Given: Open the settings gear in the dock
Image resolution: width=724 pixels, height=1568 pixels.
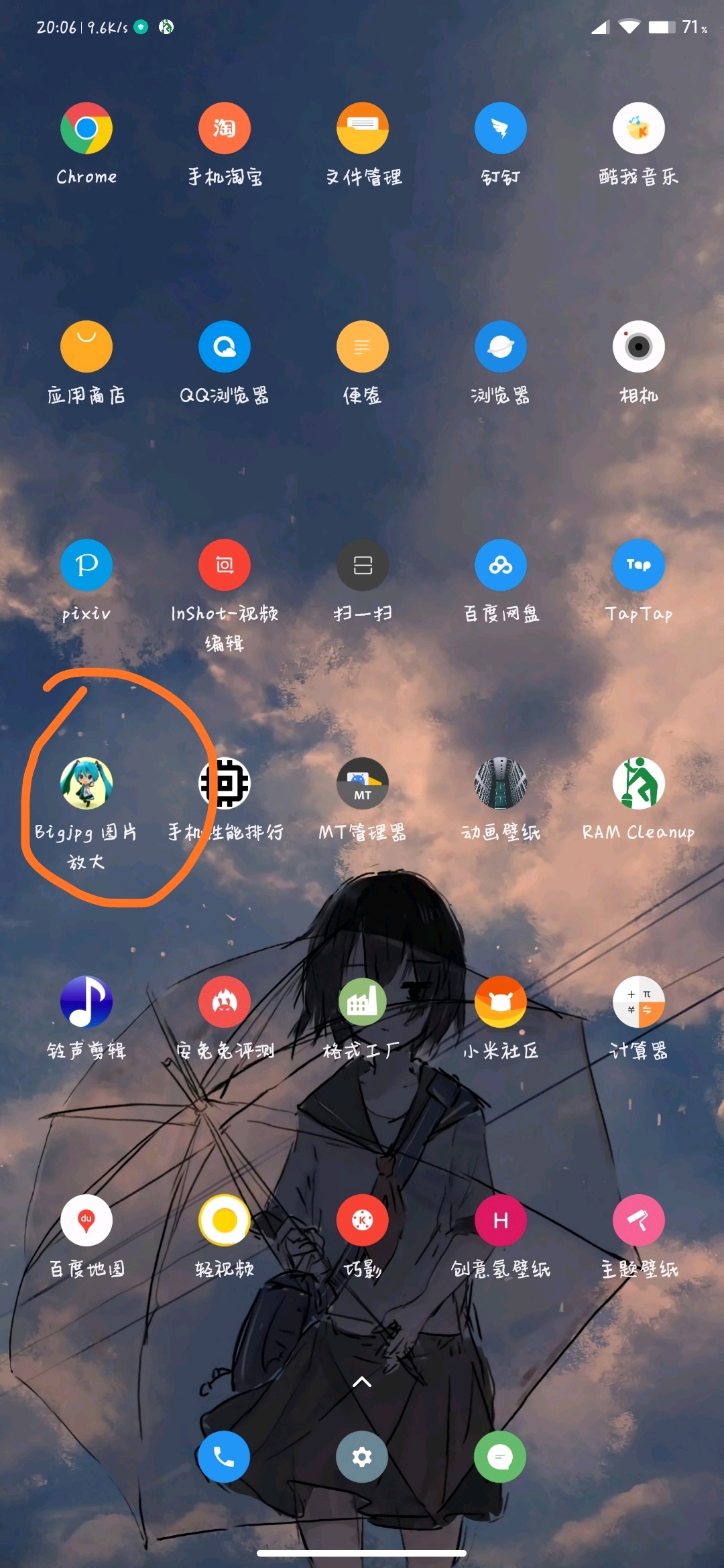Looking at the screenshot, I should pyautogui.click(x=362, y=1457).
